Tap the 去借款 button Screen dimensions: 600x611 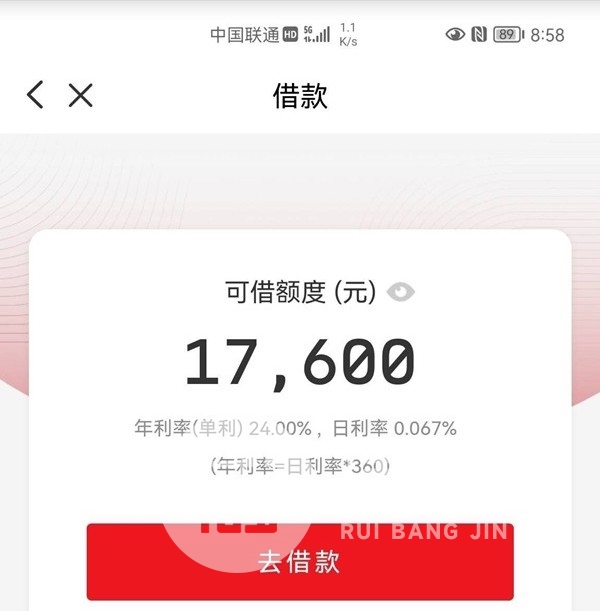click(300, 561)
